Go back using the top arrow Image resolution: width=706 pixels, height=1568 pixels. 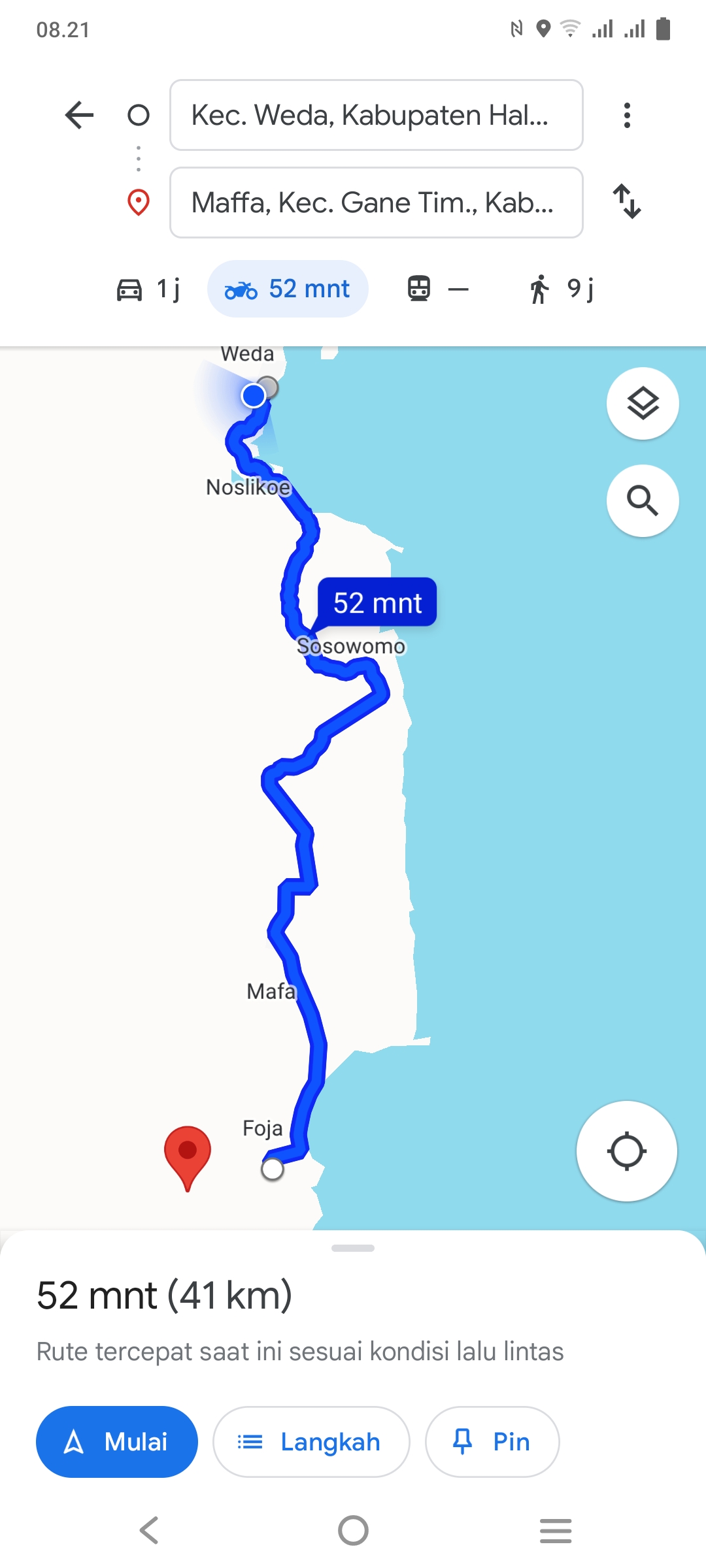(x=80, y=115)
